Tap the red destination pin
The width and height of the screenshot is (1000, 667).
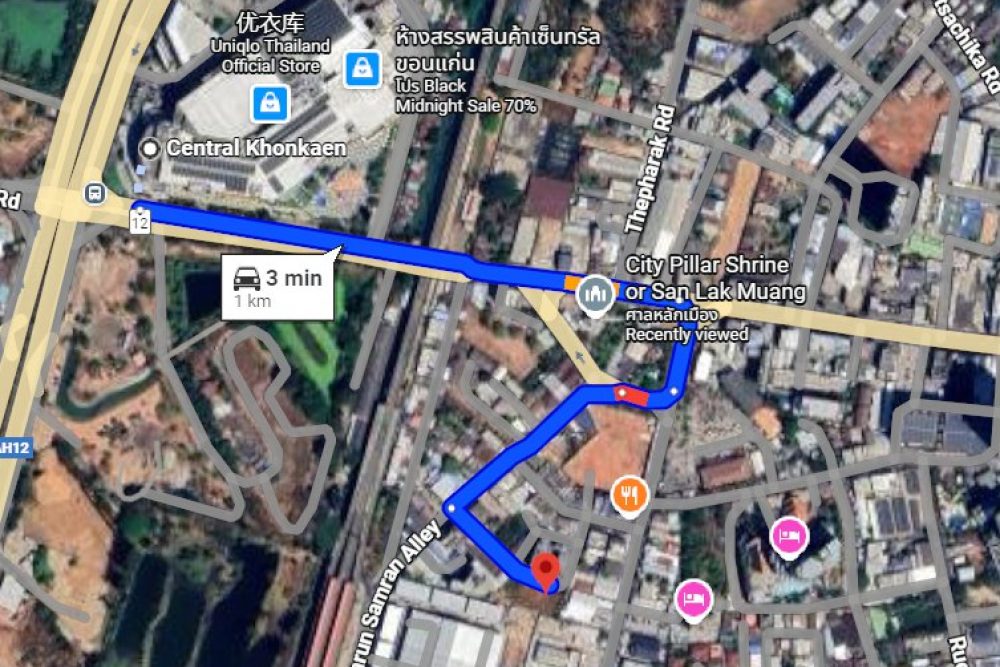tap(545, 571)
